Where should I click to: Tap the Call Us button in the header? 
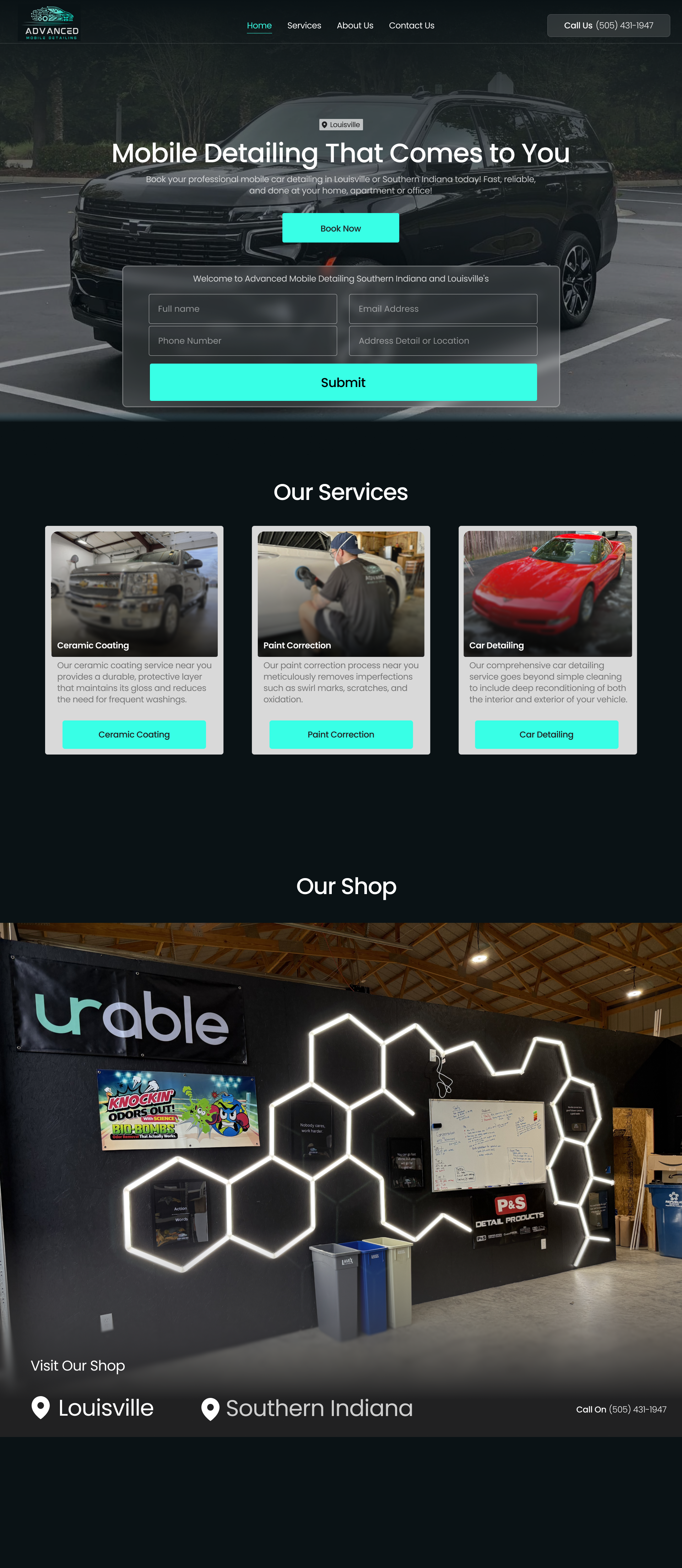click(608, 26)
